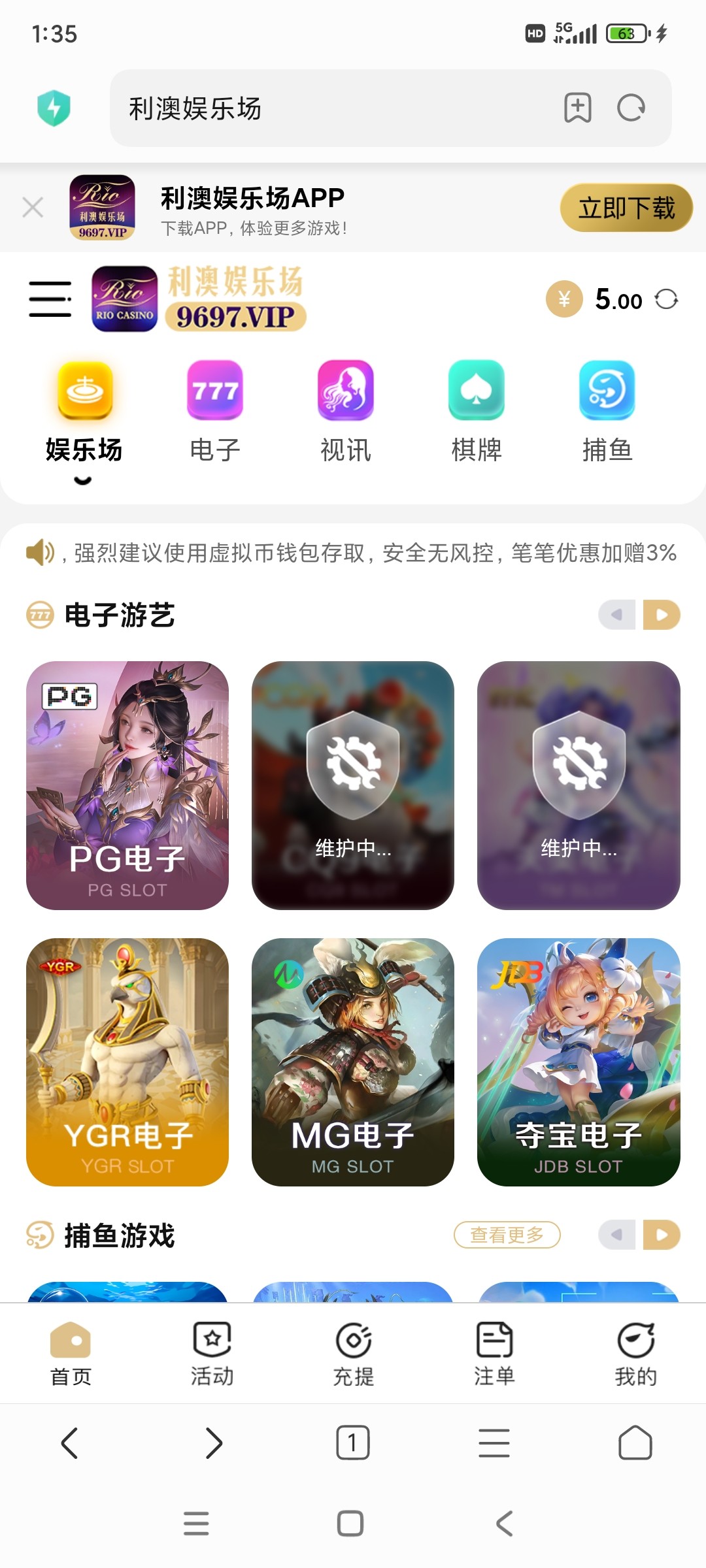Open the 充提 tab
Screen dimensions: 706x1568
(x=353, y=1354)
